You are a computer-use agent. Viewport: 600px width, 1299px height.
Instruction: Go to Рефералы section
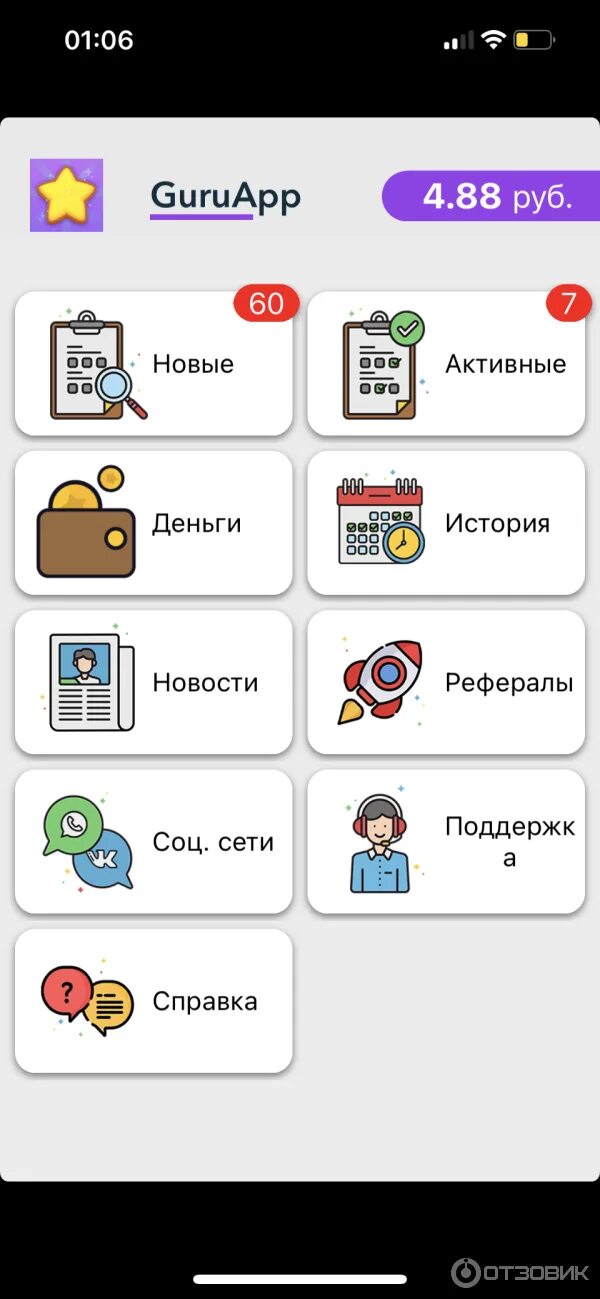coord(446,682)
